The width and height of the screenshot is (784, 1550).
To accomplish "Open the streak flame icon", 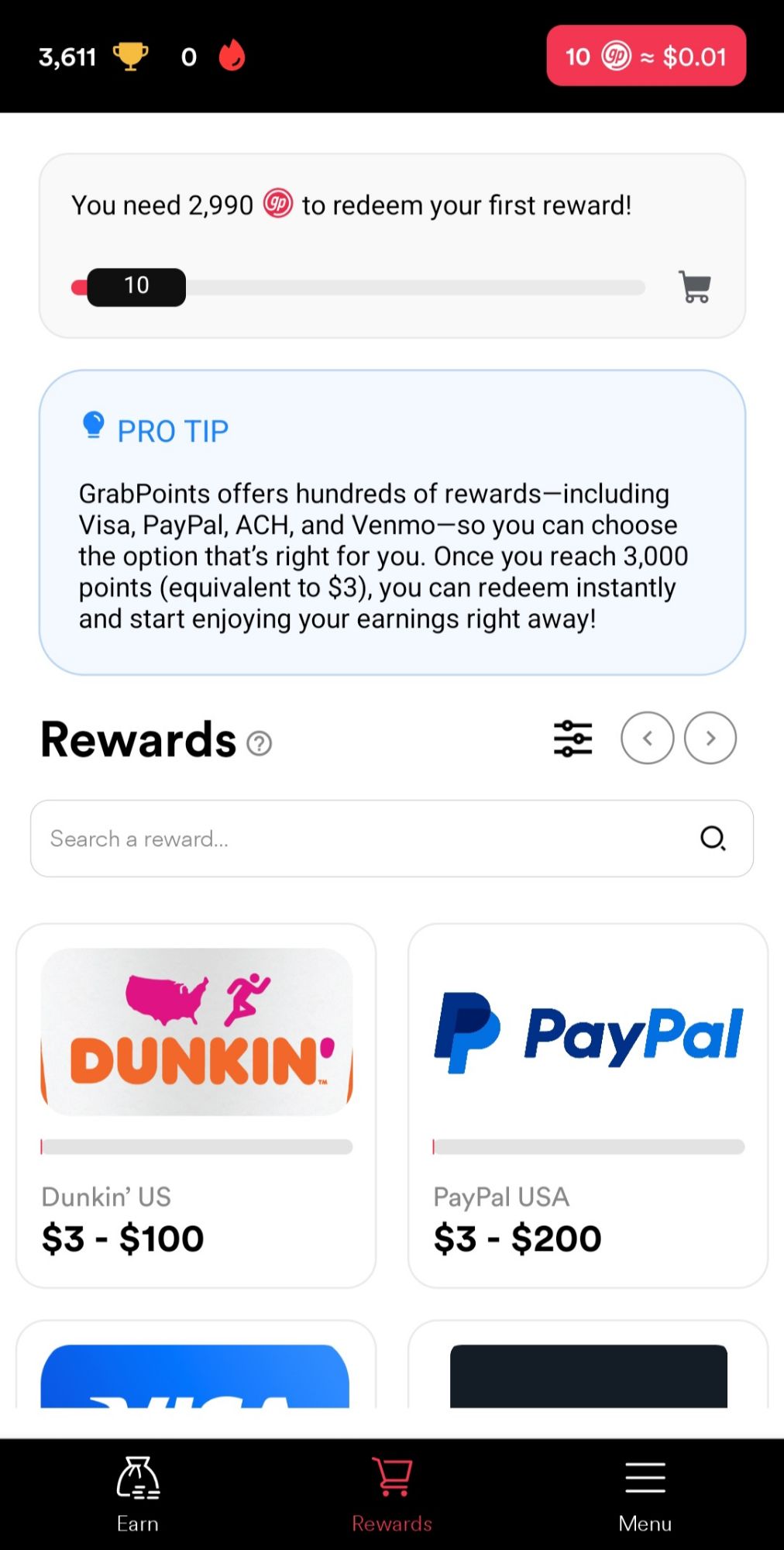I will tap(232, 55).
